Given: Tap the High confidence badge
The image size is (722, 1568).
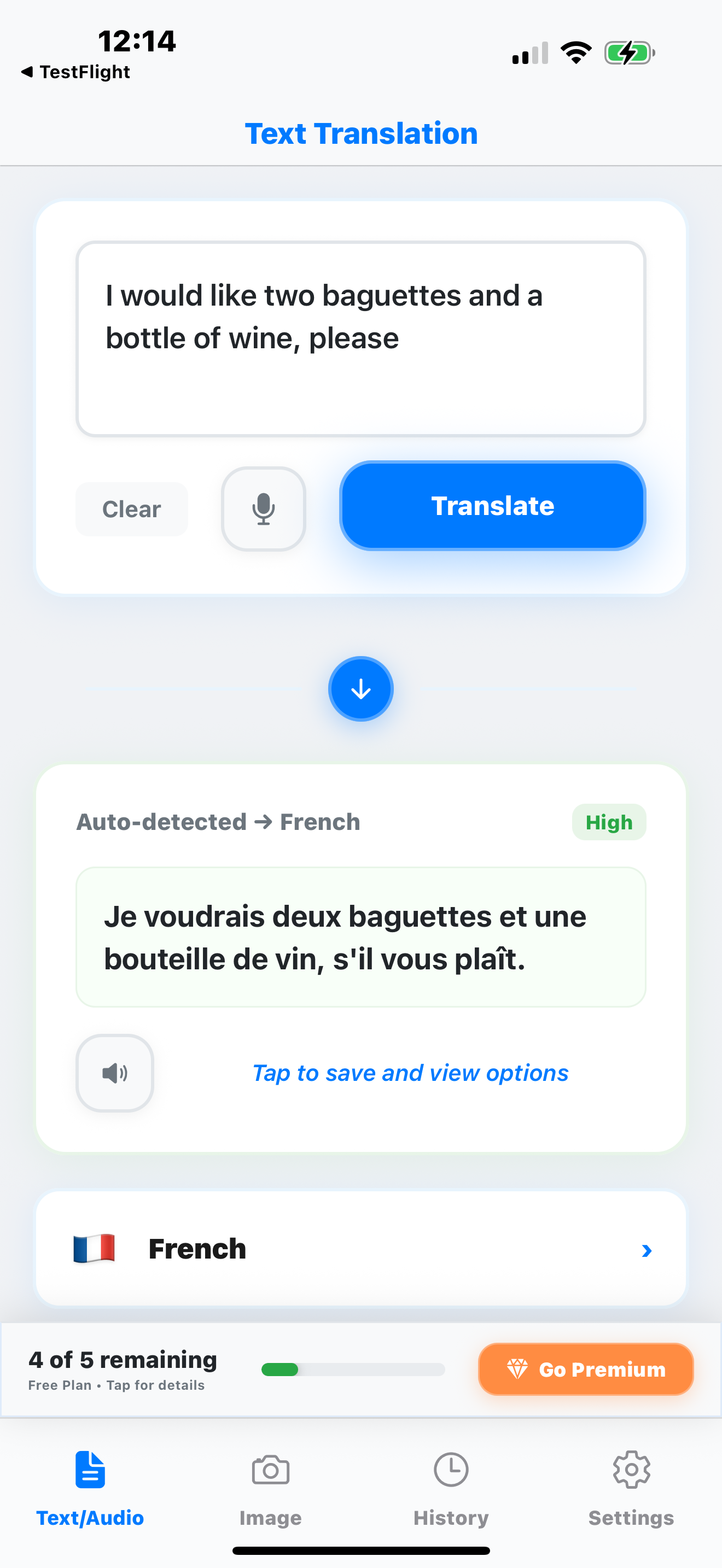Looking at the screenshot, I should click(608, 821).
